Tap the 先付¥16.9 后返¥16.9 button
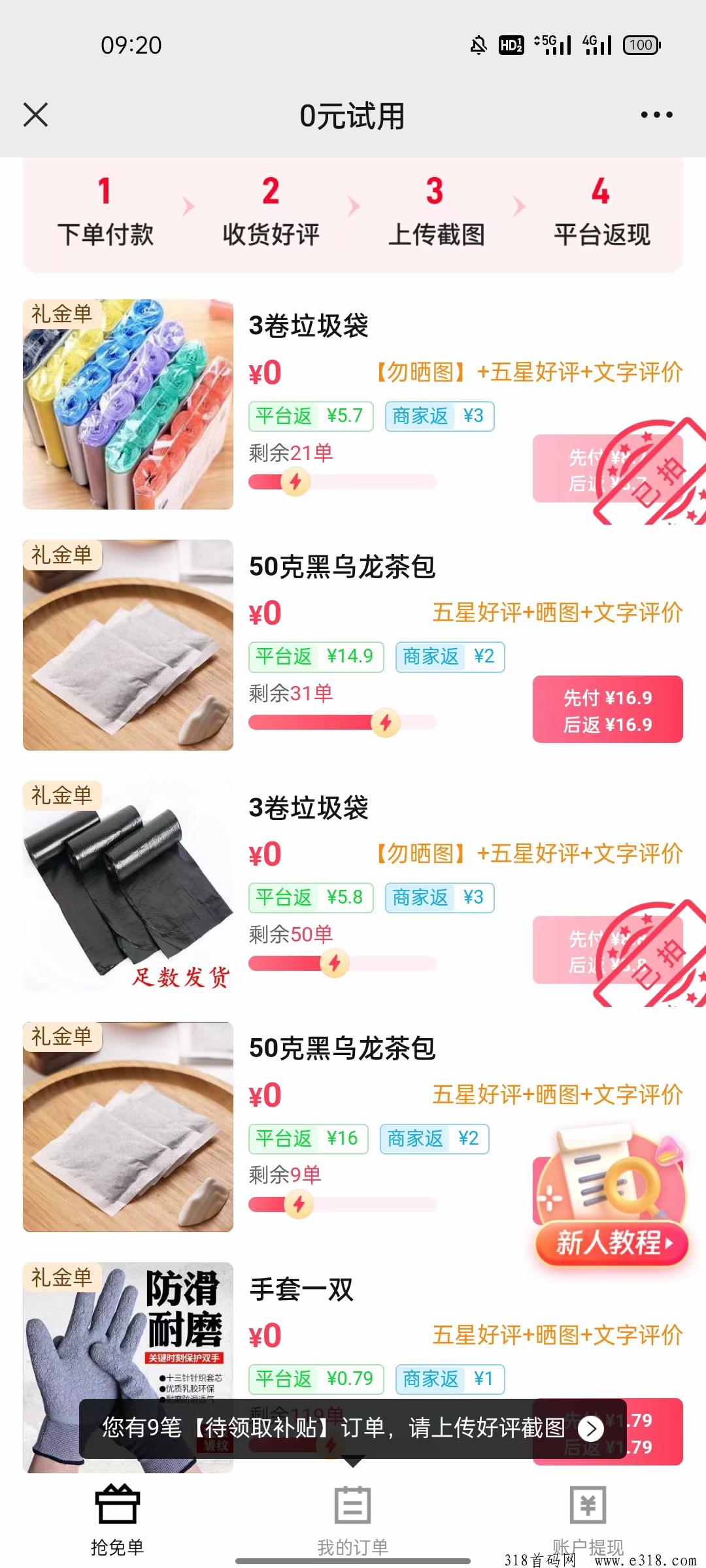The width and height of the screenshot is (706, 1568). tap(607, 710)
